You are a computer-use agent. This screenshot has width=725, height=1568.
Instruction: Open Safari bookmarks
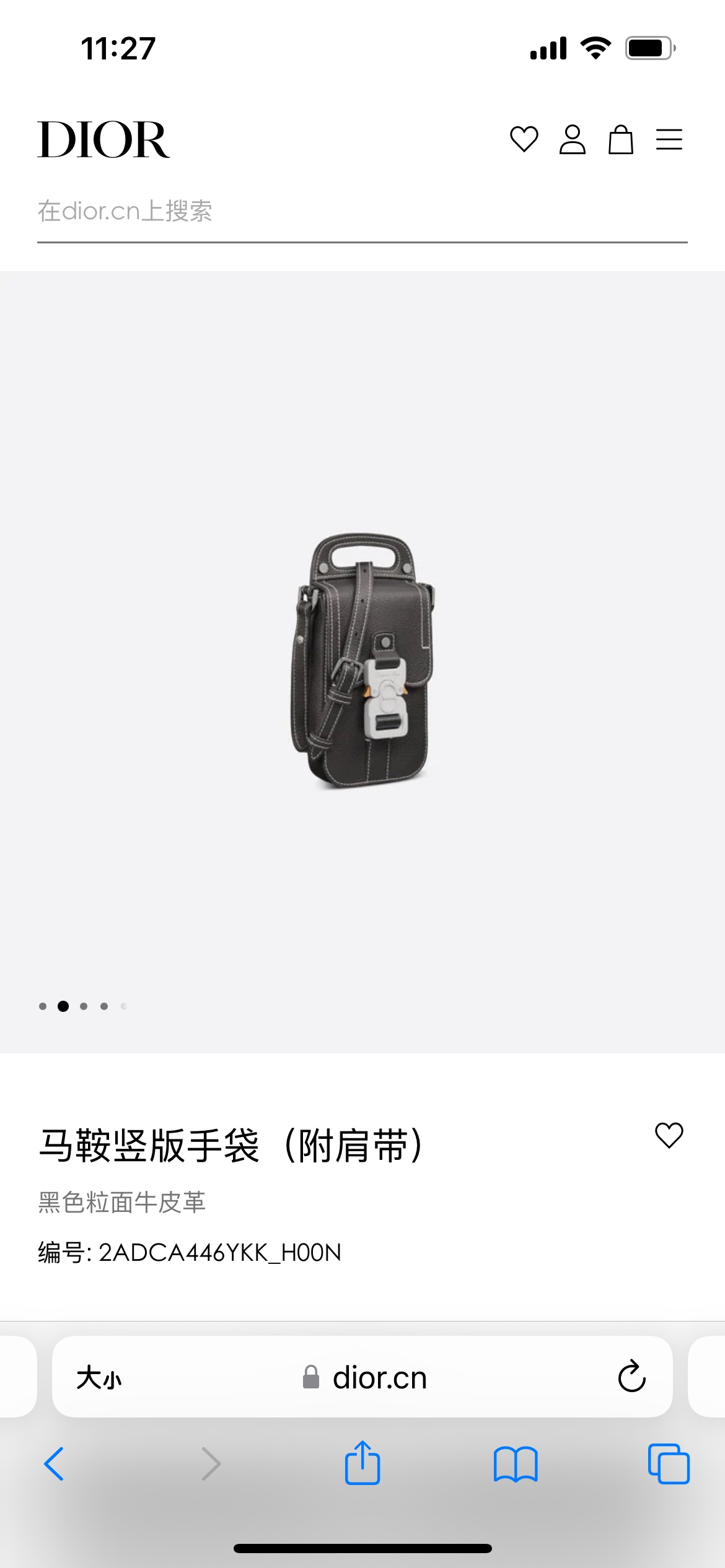click(516, 1464)
